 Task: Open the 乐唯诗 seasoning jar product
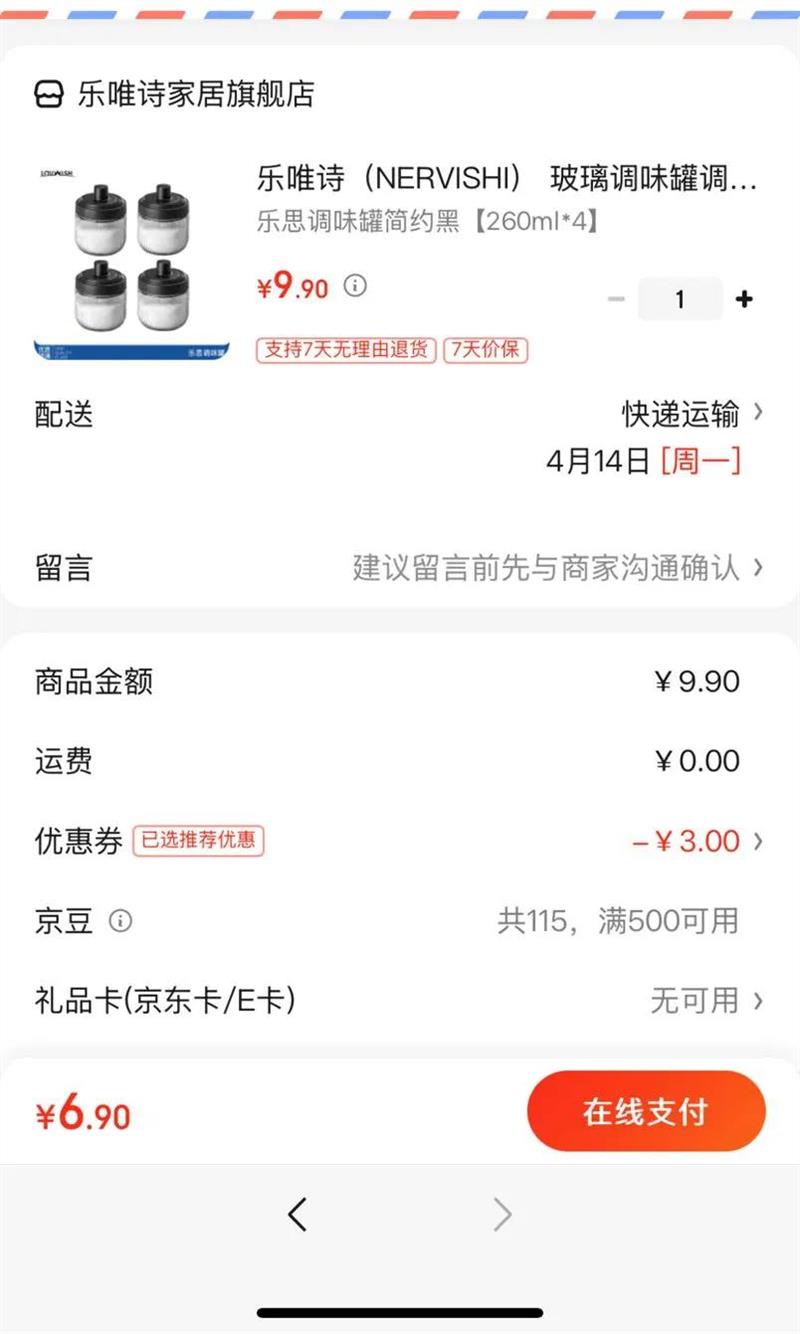click(x=507, y=180)
